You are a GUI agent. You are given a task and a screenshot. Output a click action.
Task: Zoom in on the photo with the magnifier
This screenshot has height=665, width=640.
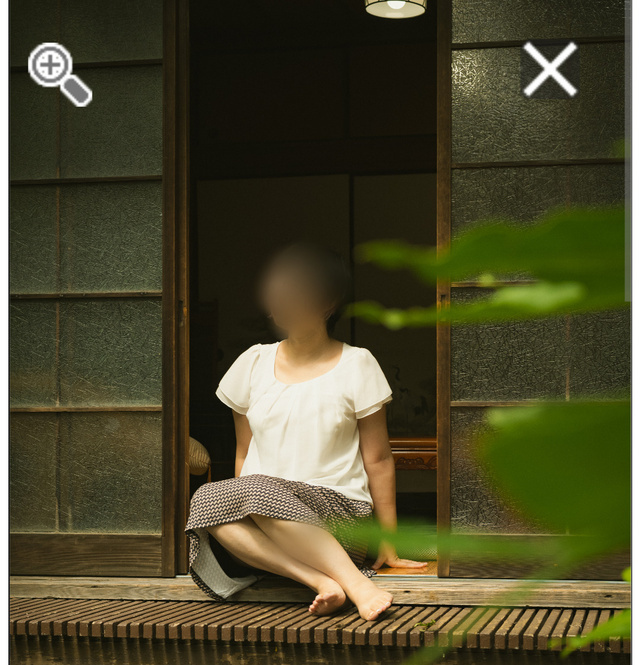coord(59,73)
